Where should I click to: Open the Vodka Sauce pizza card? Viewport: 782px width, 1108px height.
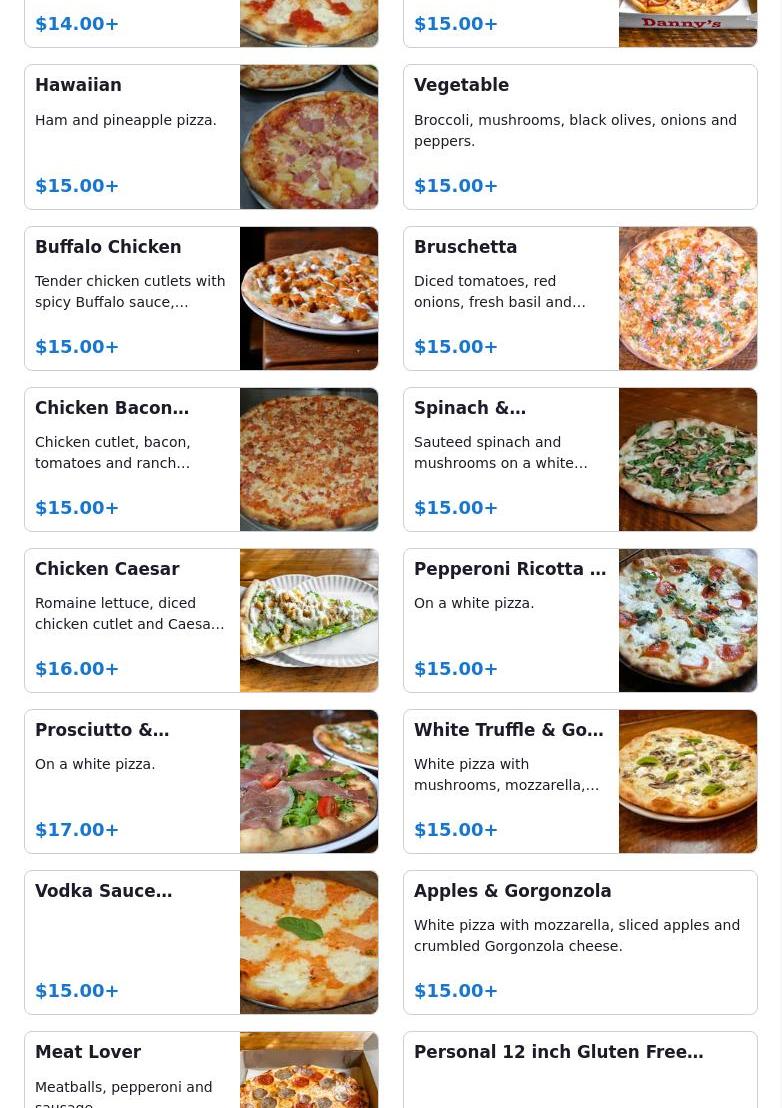(x=201, y=942)
